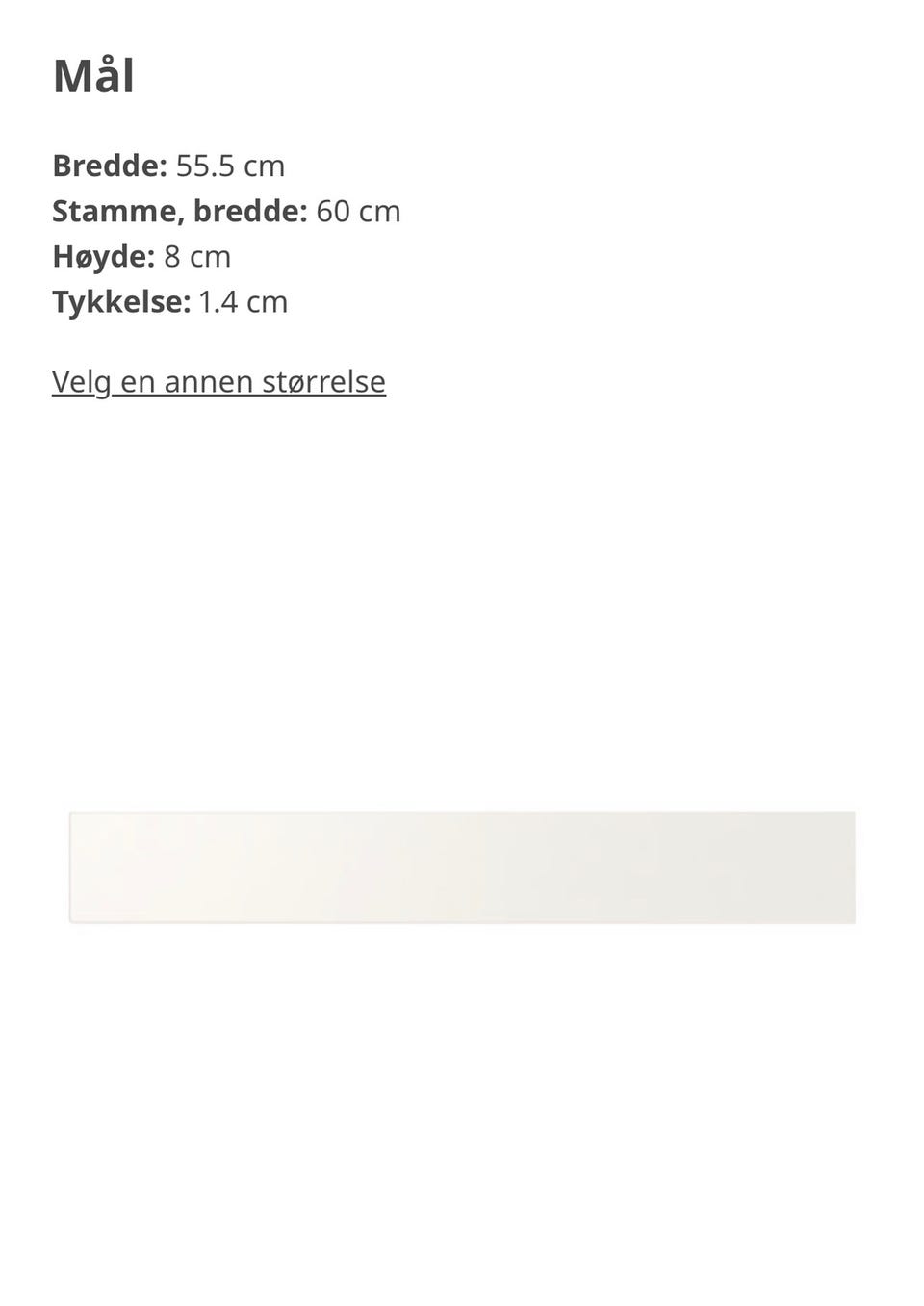This screenshot has height=1306, width=924.
Task: Click the "Bredde: 55.5 cm" dimension line
Action: (168, 166)
